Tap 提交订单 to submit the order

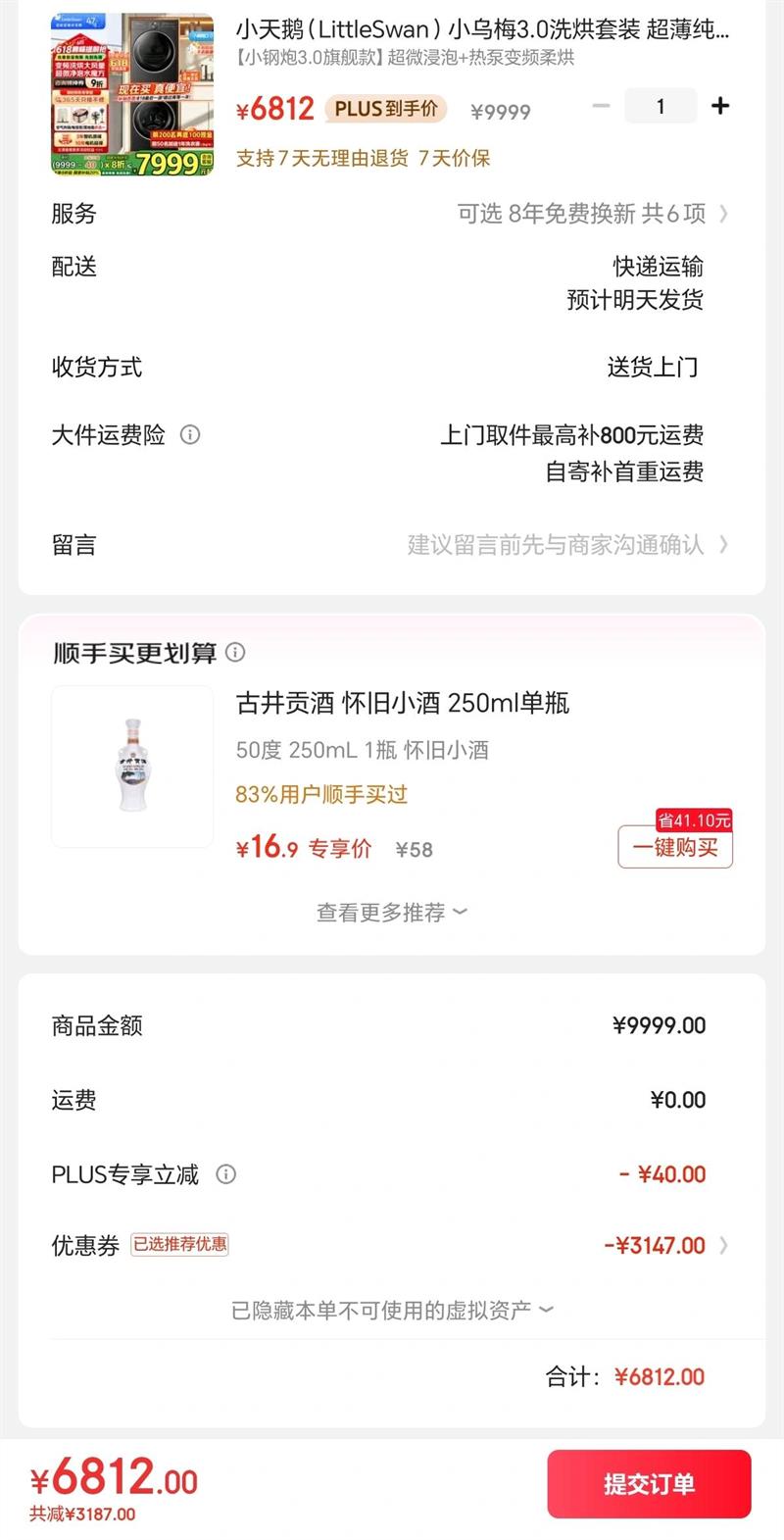[x=649, y=1483]
